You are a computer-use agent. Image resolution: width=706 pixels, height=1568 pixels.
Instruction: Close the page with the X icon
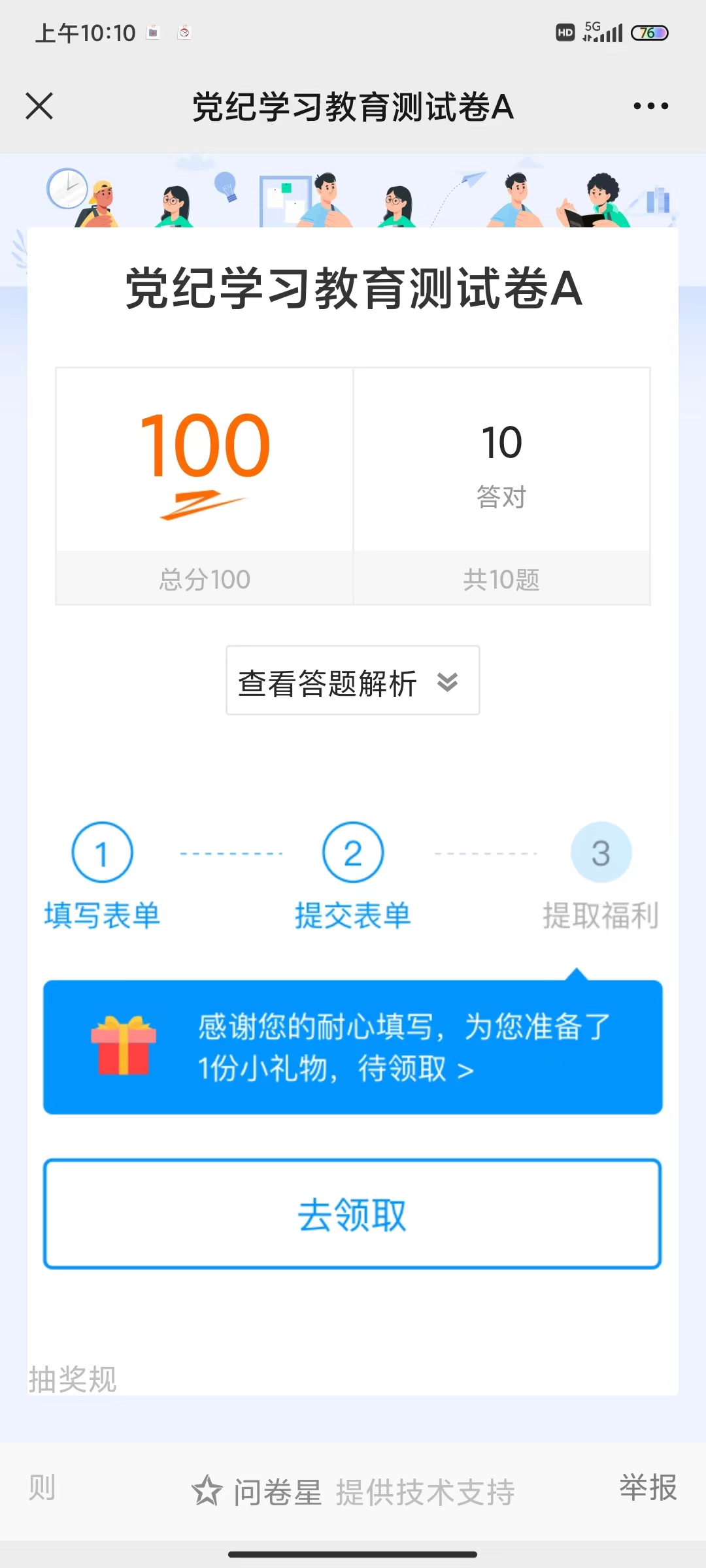[39, 106]
